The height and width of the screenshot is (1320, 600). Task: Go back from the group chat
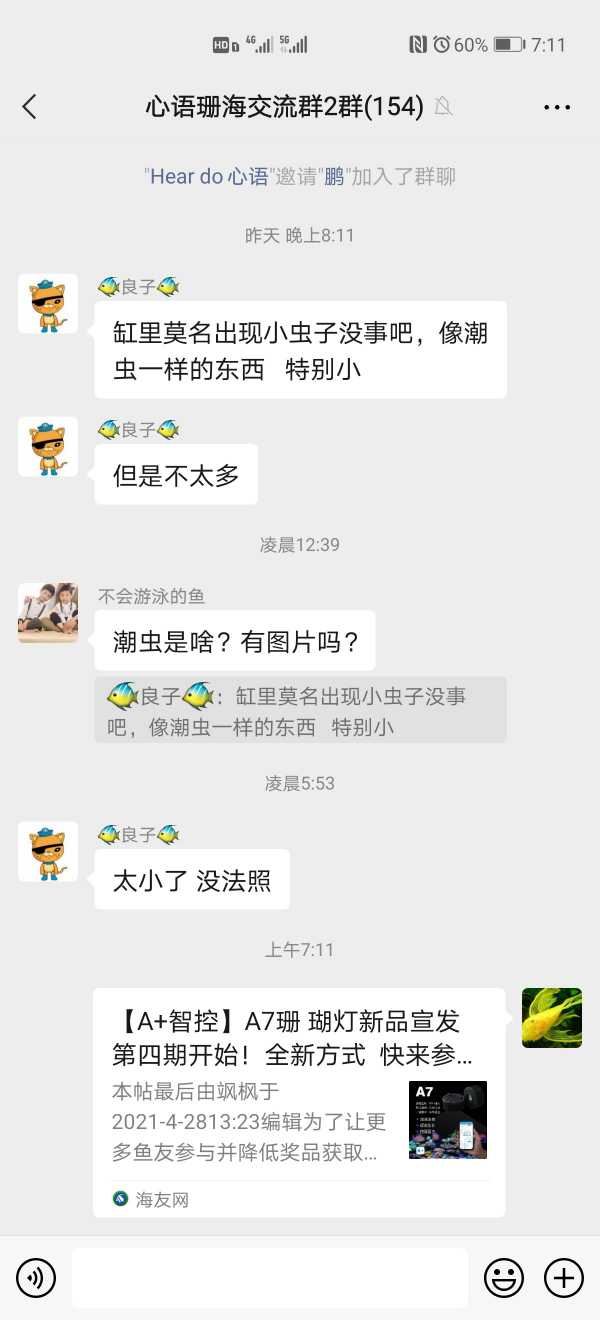click(29, 107)
